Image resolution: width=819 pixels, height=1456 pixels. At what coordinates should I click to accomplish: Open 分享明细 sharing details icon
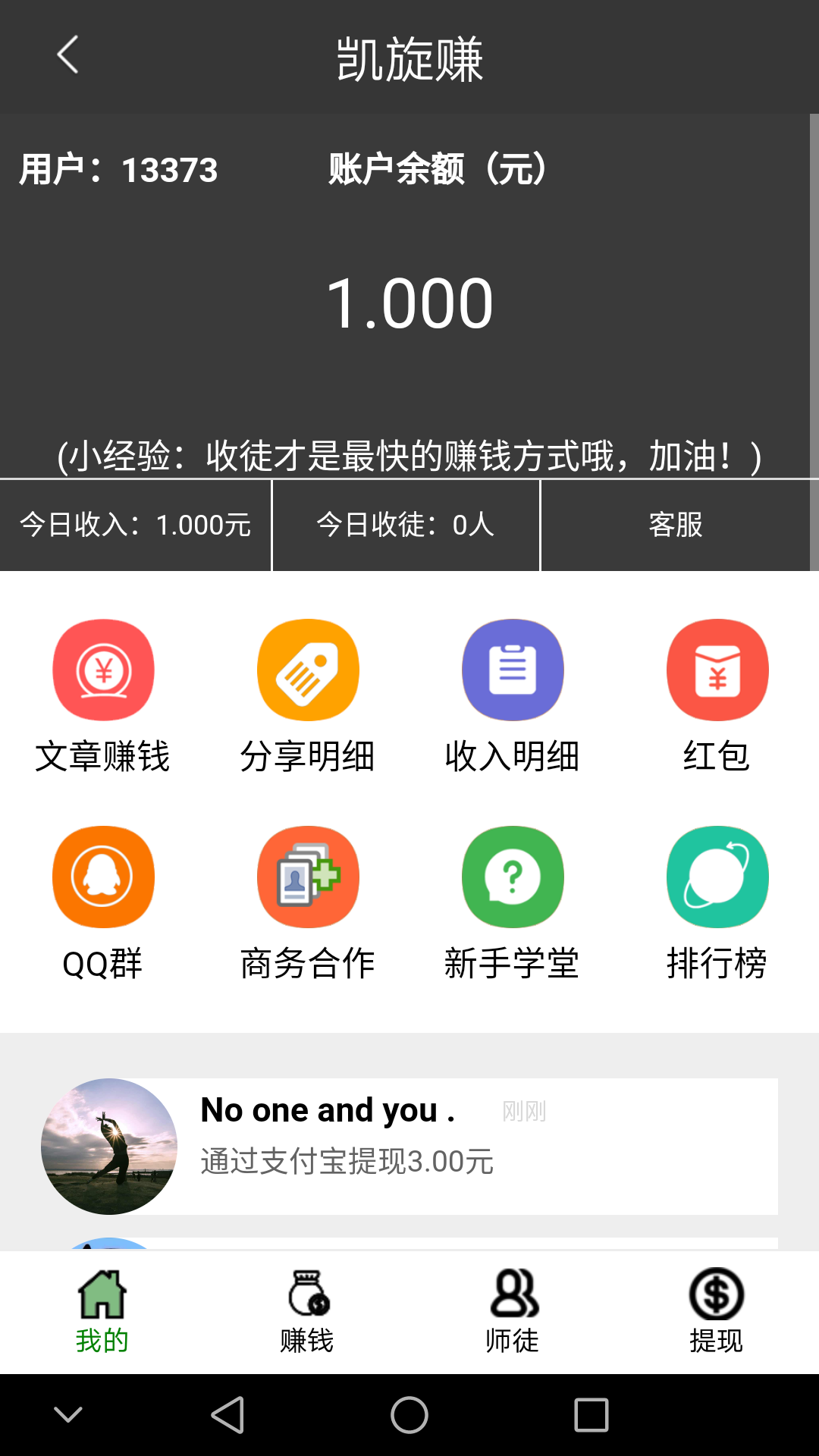click(x=308, y=670)
